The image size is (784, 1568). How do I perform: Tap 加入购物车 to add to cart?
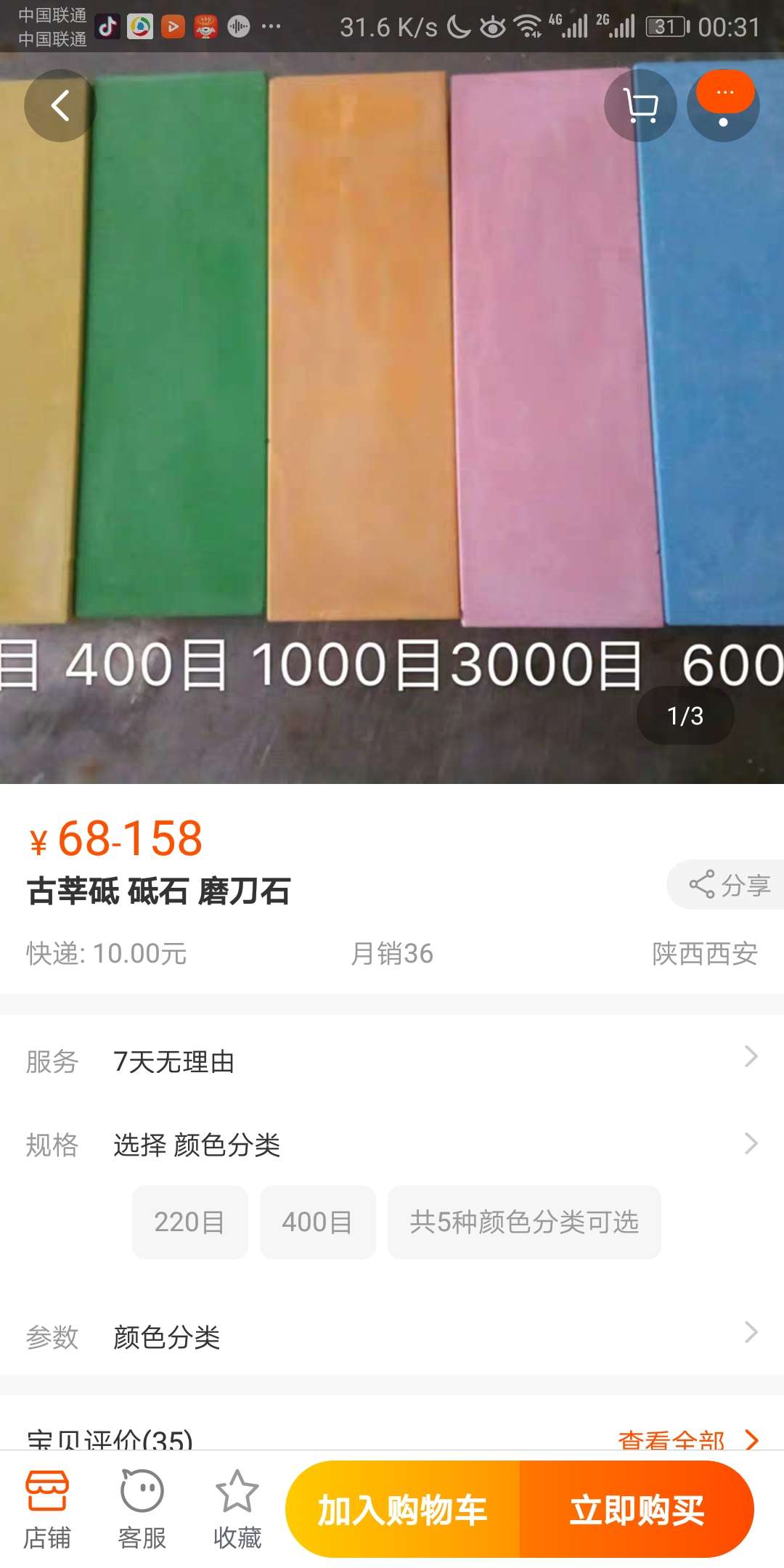pyautogui.click(x=403, y=1510)
